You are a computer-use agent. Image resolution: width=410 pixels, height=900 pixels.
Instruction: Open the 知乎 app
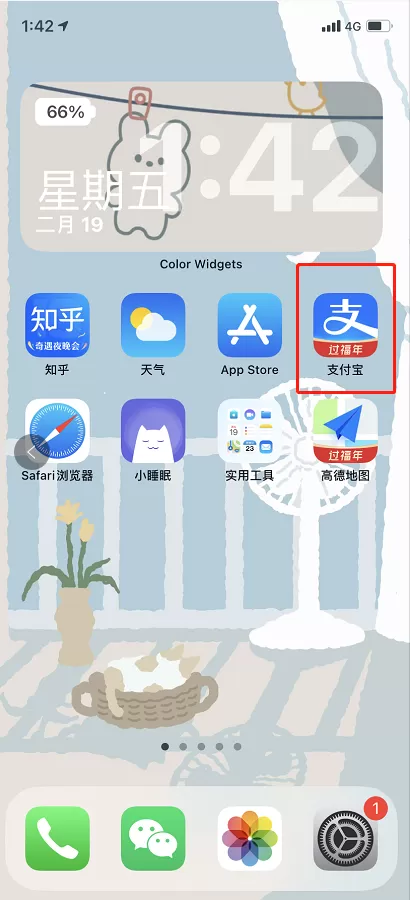point(57,325)
